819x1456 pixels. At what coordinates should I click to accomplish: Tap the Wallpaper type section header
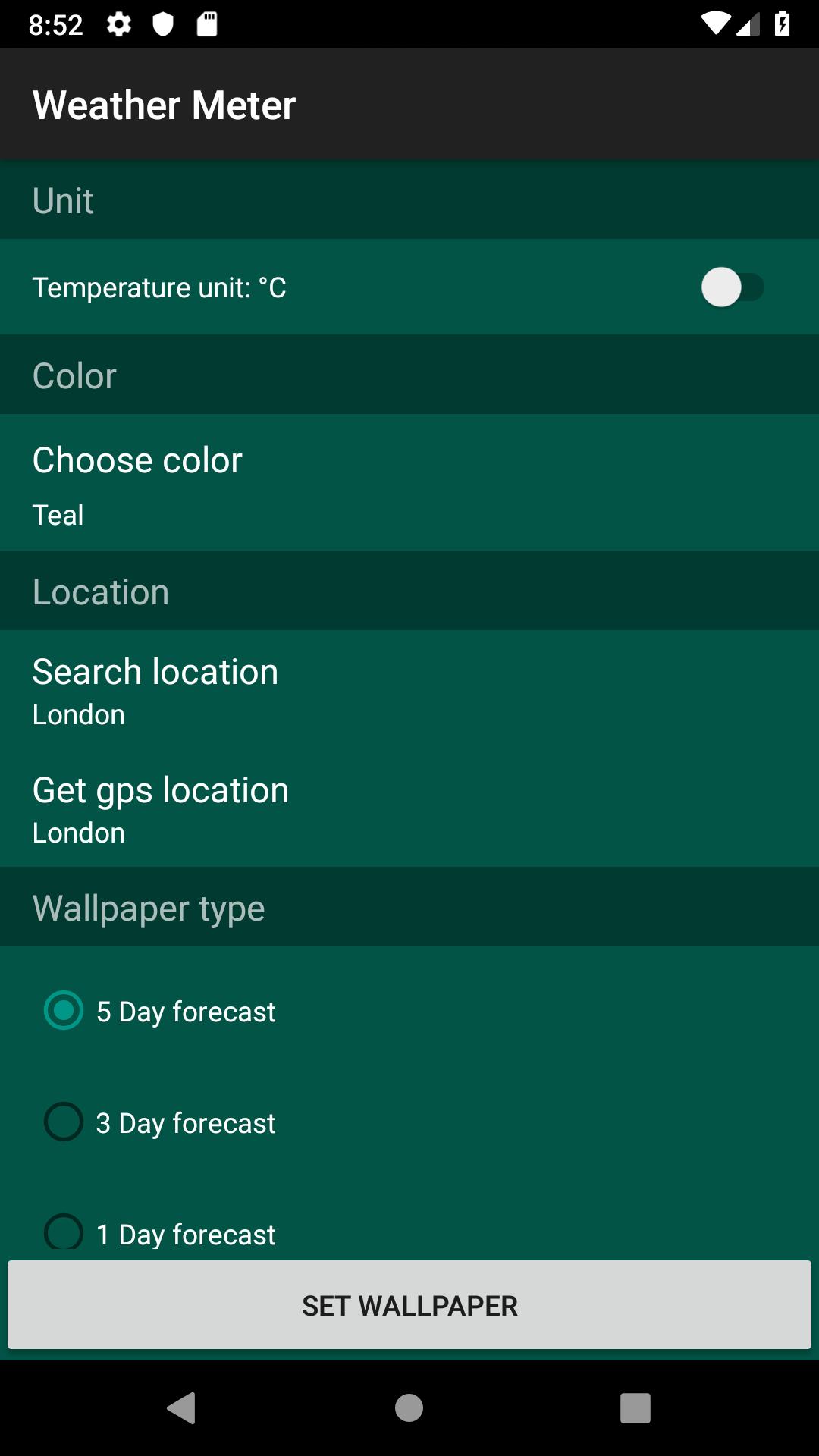coord(148,907)
